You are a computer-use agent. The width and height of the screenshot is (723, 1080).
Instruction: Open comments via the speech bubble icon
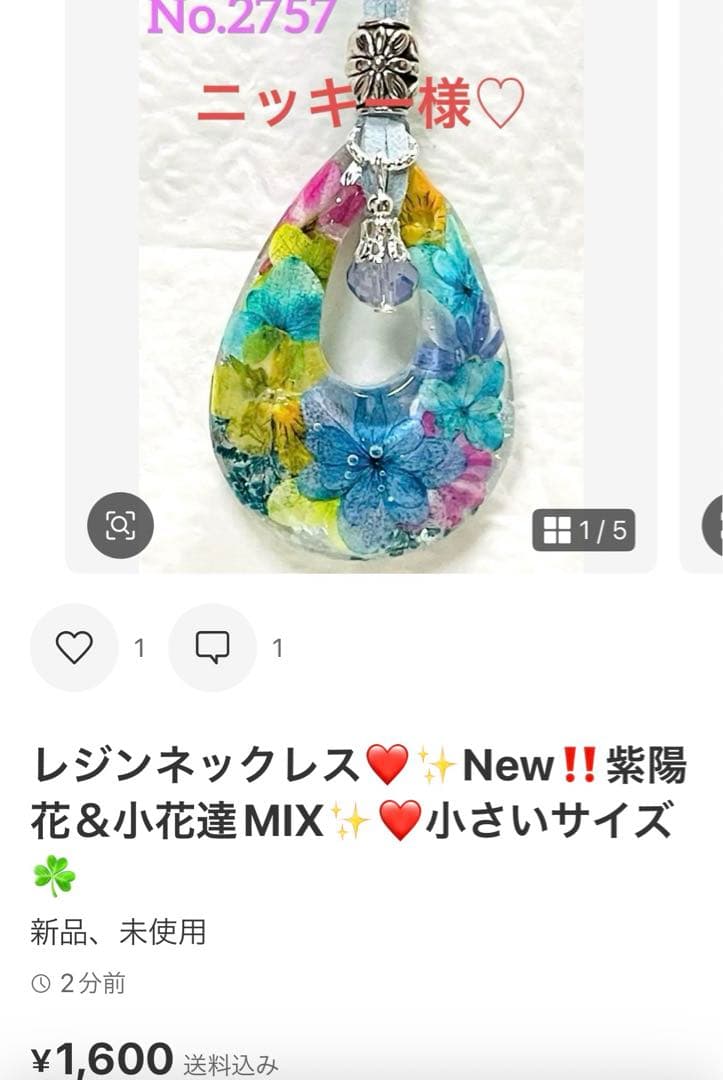211,648
